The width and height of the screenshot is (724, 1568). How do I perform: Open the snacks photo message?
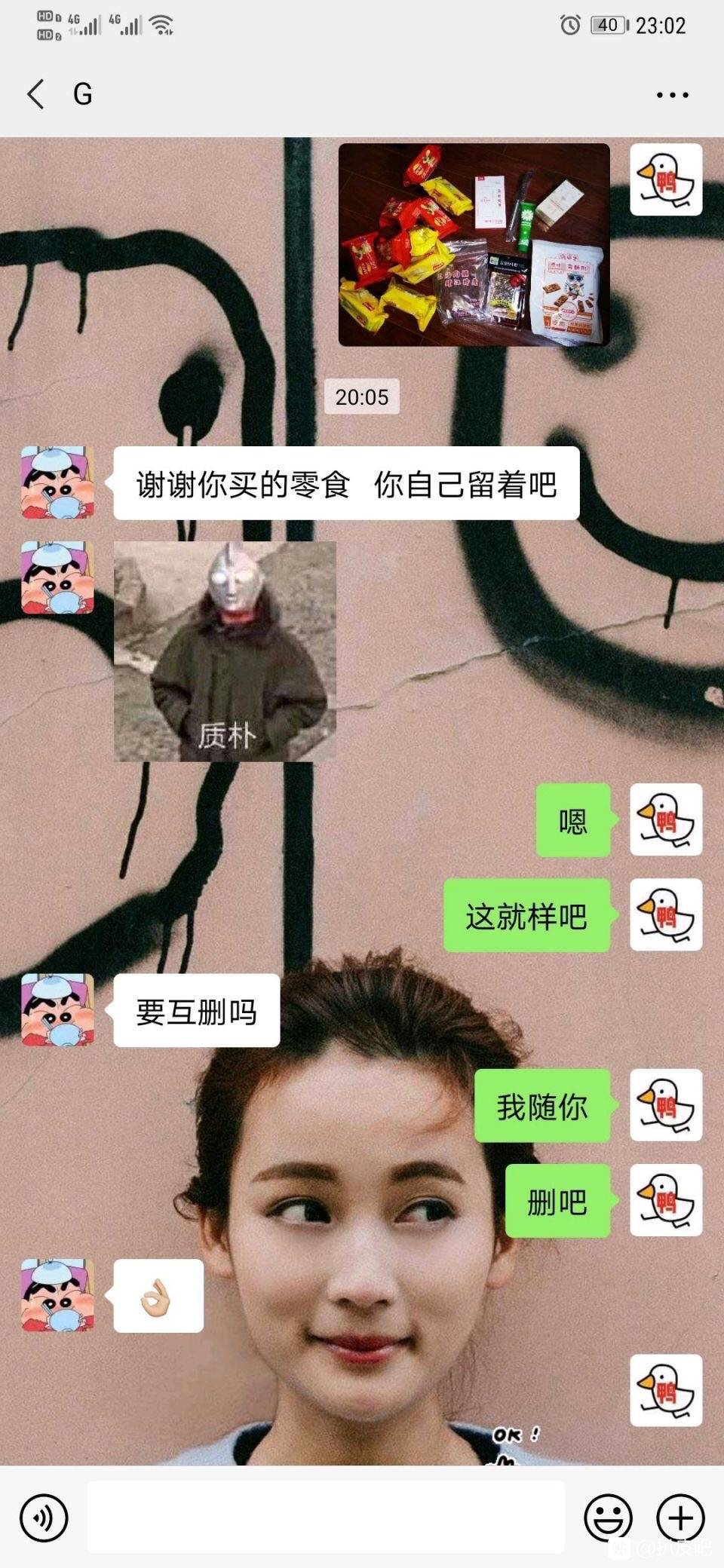(x=474, y=245)
